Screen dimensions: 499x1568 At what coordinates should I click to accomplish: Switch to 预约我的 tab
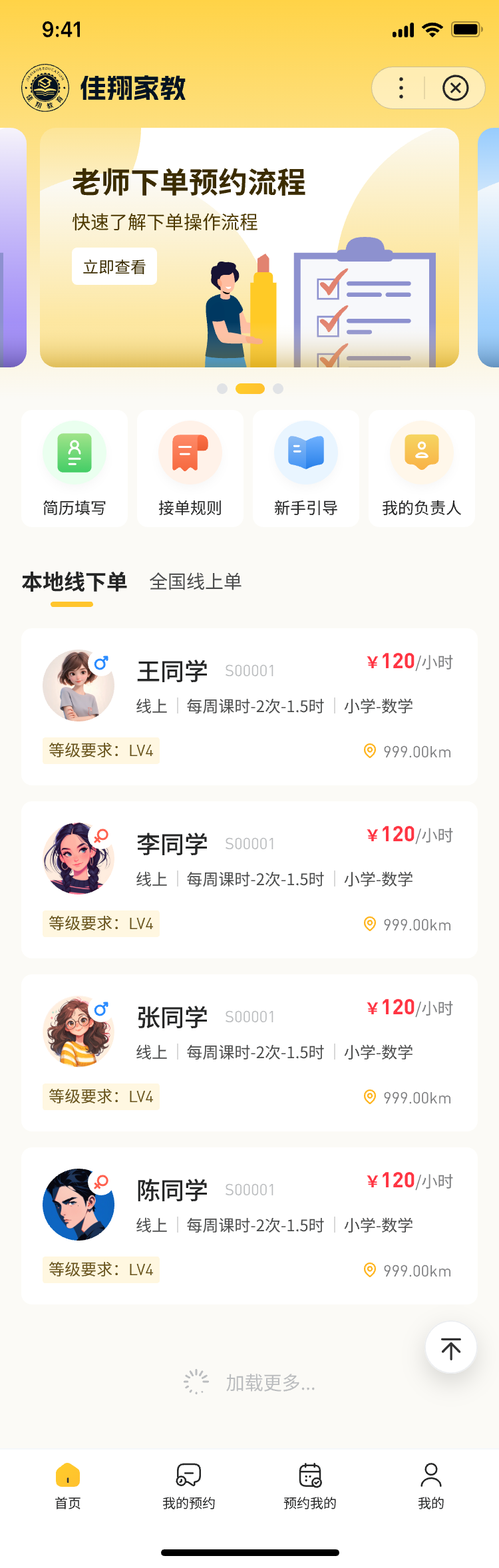[x=310, y=1485]
